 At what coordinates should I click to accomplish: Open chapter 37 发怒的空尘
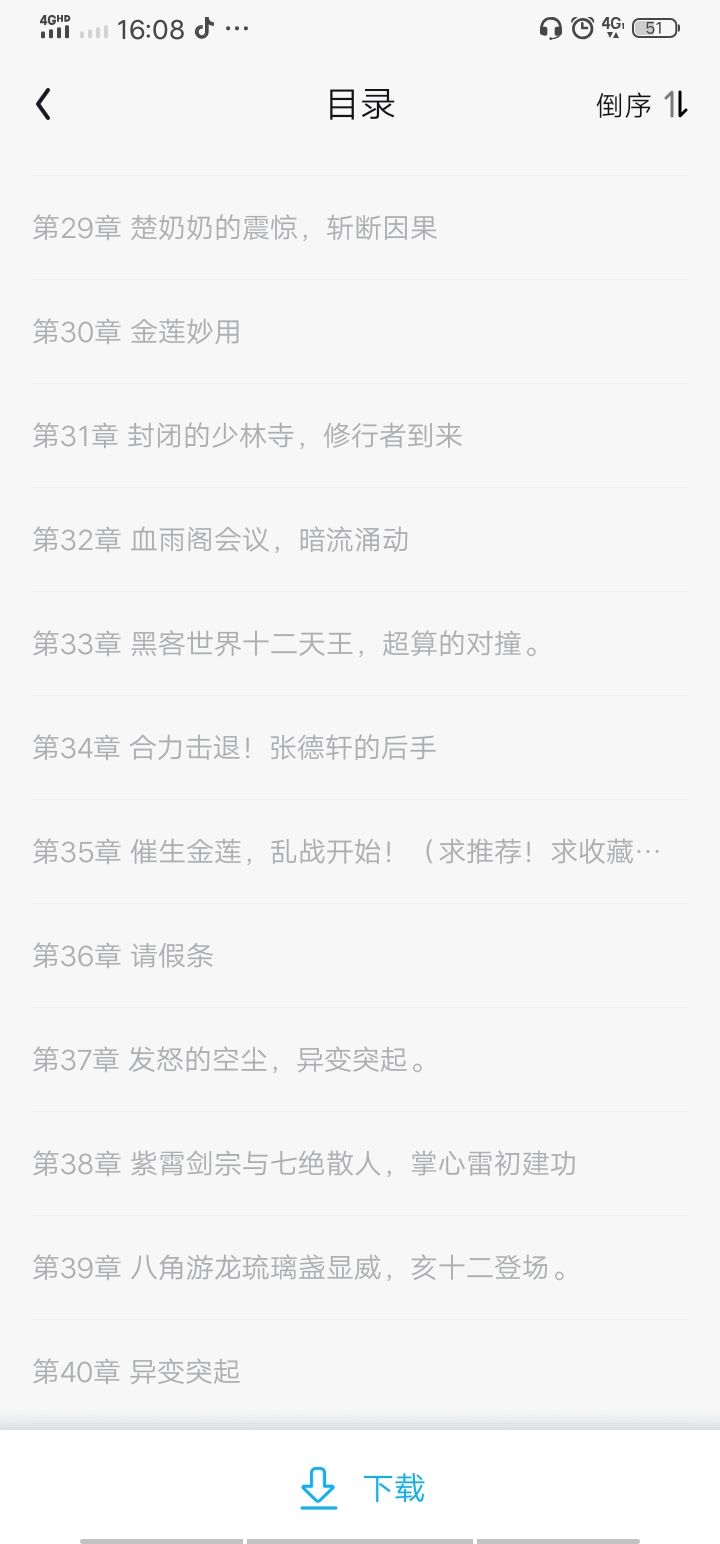[x=360, y=1060]
